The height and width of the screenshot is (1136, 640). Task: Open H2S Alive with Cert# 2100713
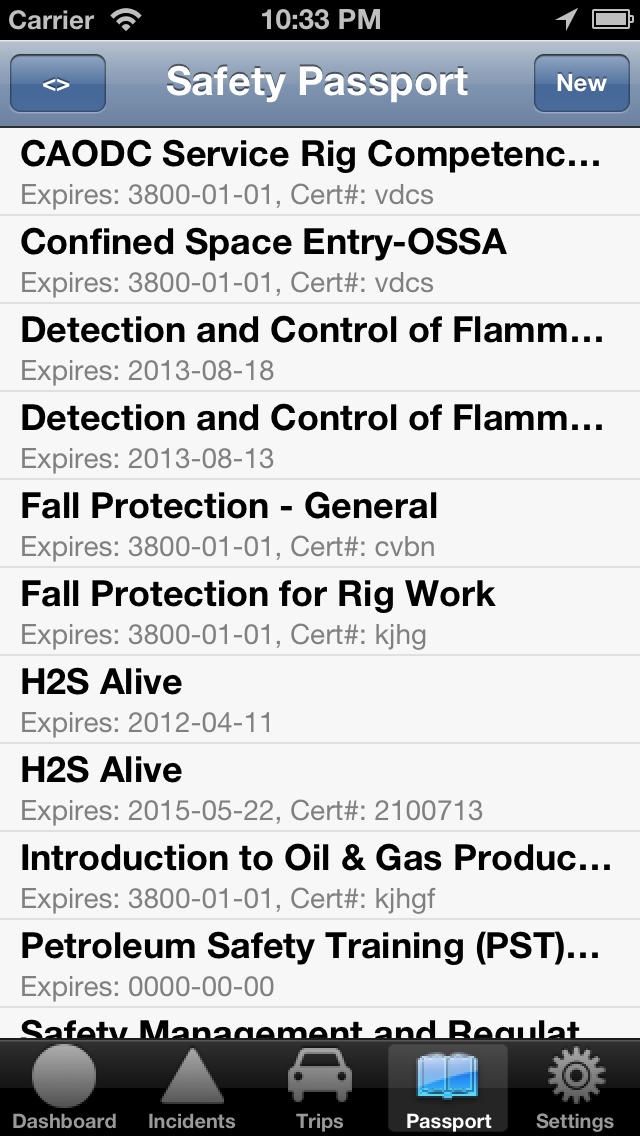coord(320,787)
